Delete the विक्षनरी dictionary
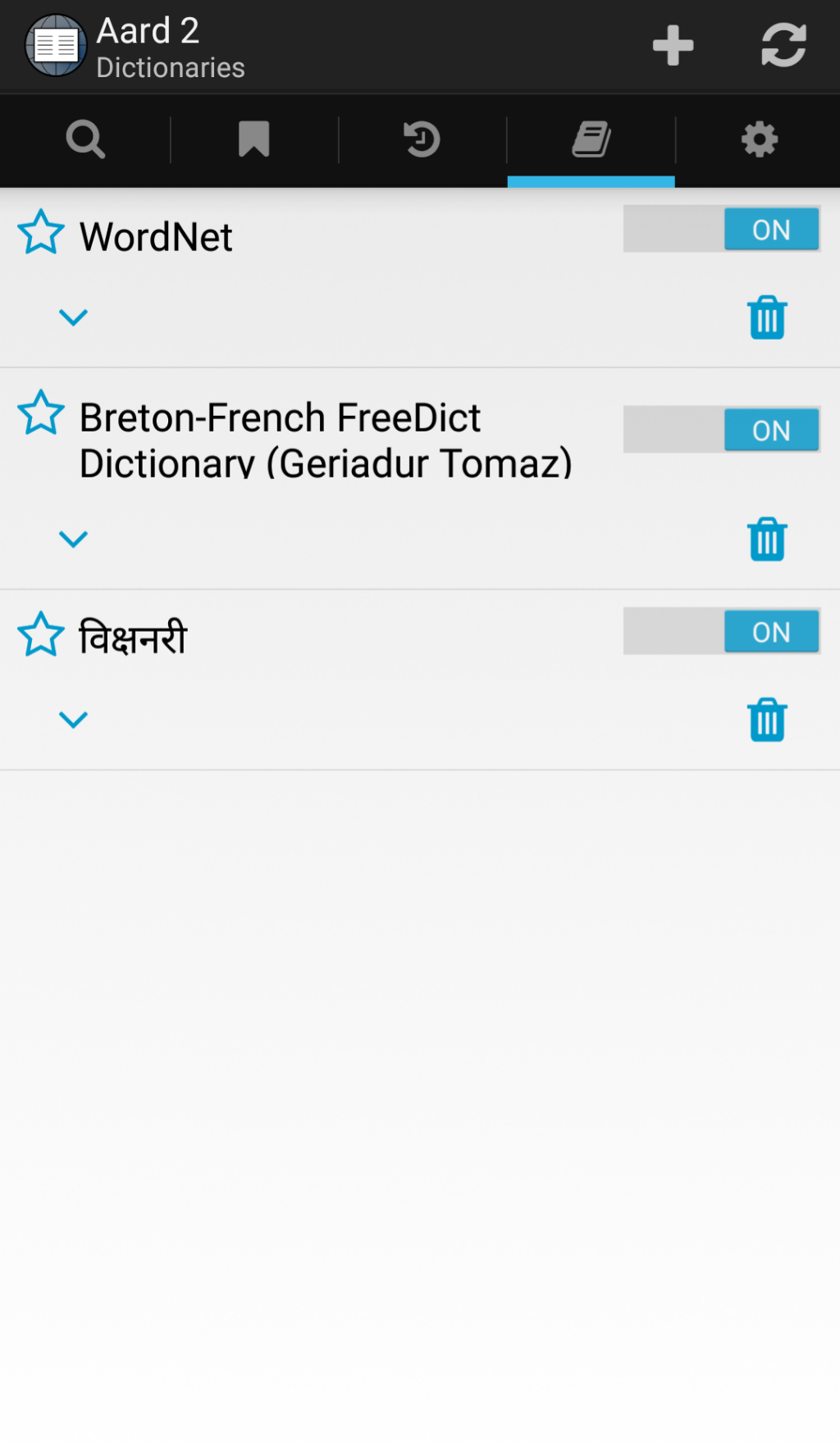Viewport: 840px width, 1443px height. pyautogui.click(x=767, y=720)
